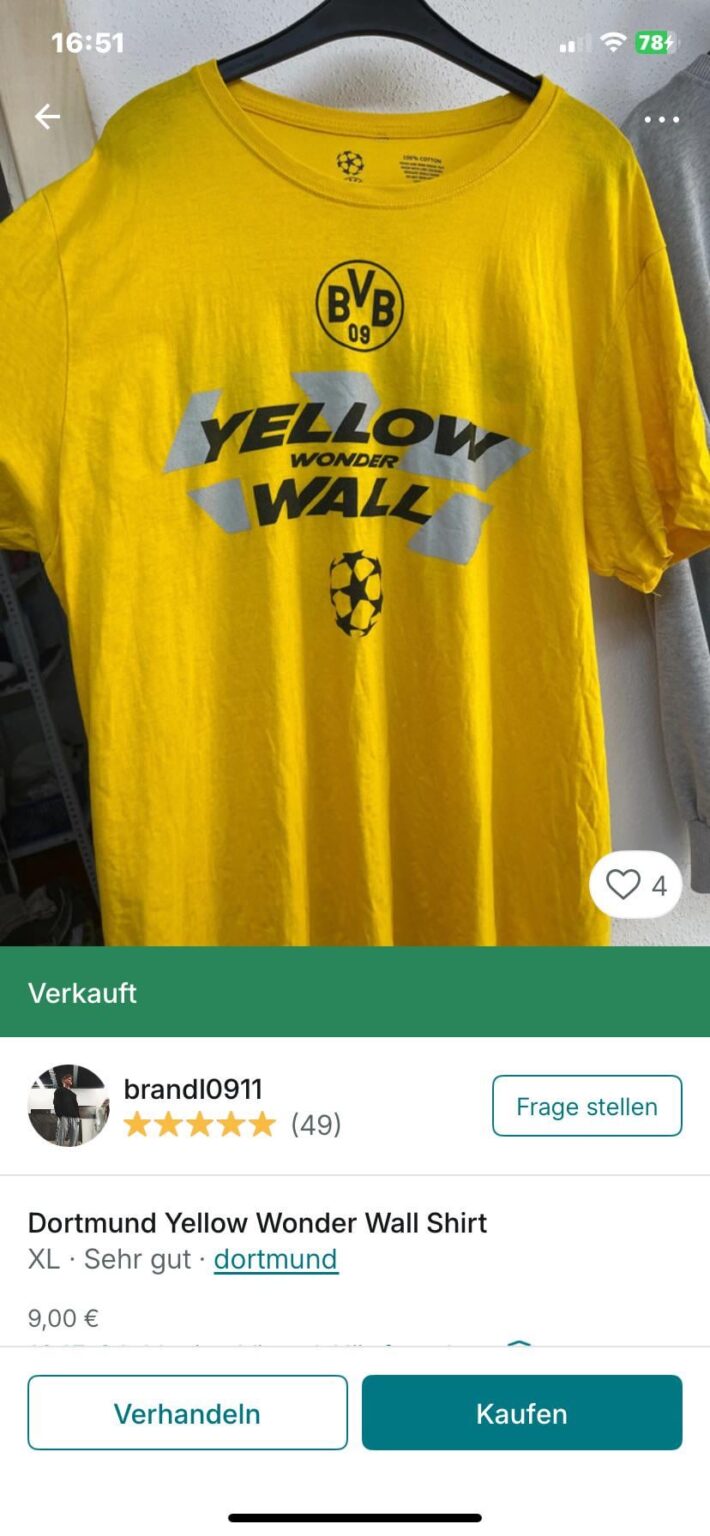Buy the shirt with Kaufen
The width and height of the screenshot is (710, 1536).
pos(522,1413)
